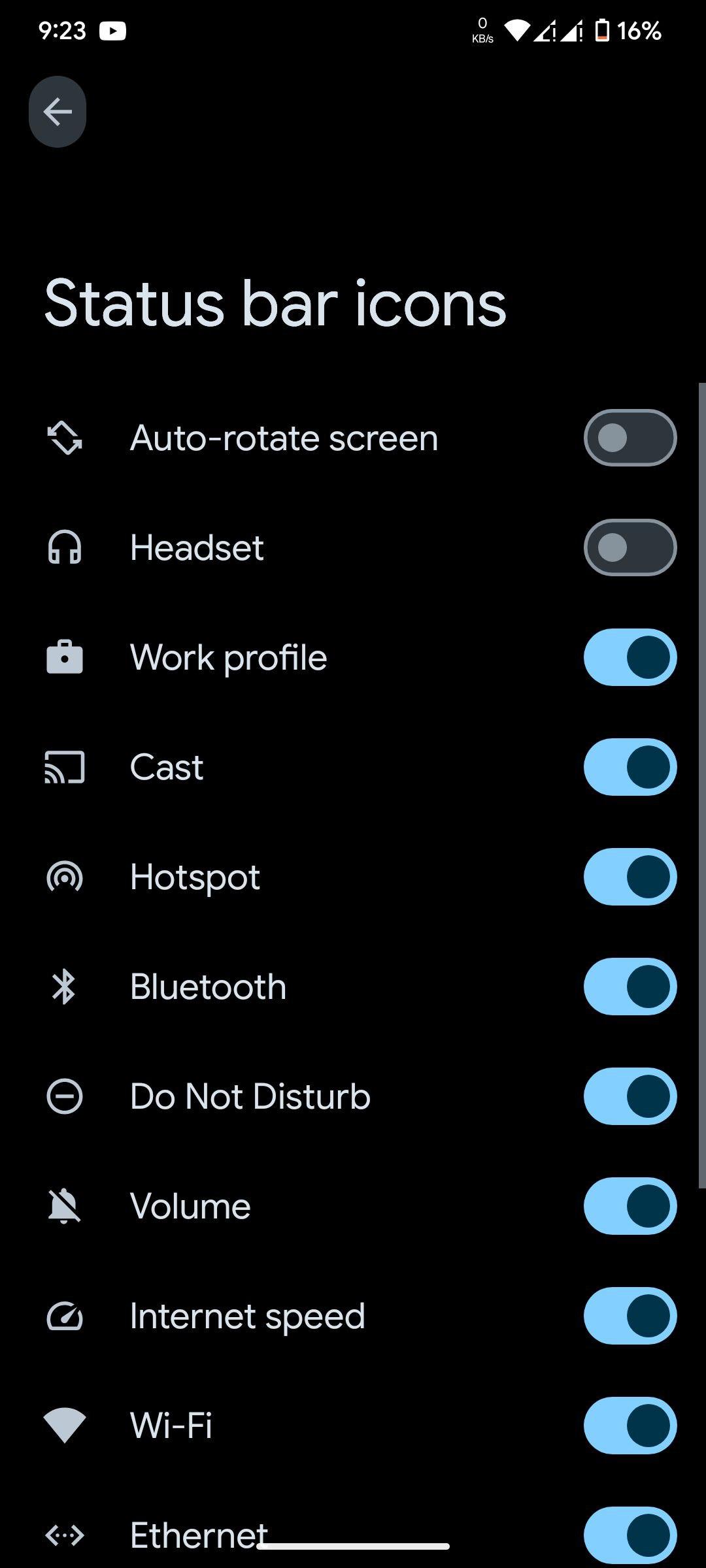Disable the Work profile icon switch
706x1568 pixels.
(x=630, y=657)
